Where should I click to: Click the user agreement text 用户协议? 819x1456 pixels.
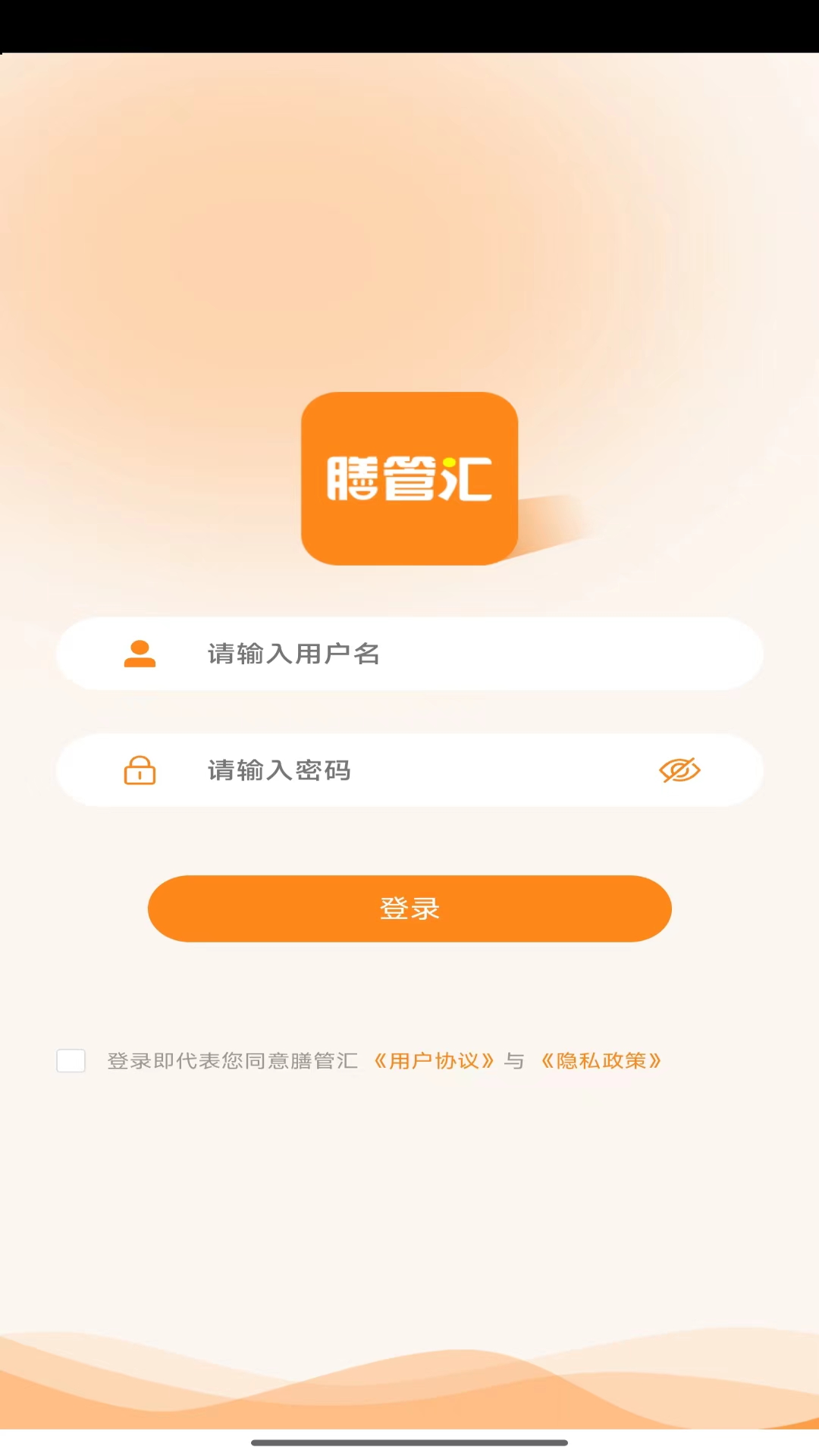point(434,1061)
